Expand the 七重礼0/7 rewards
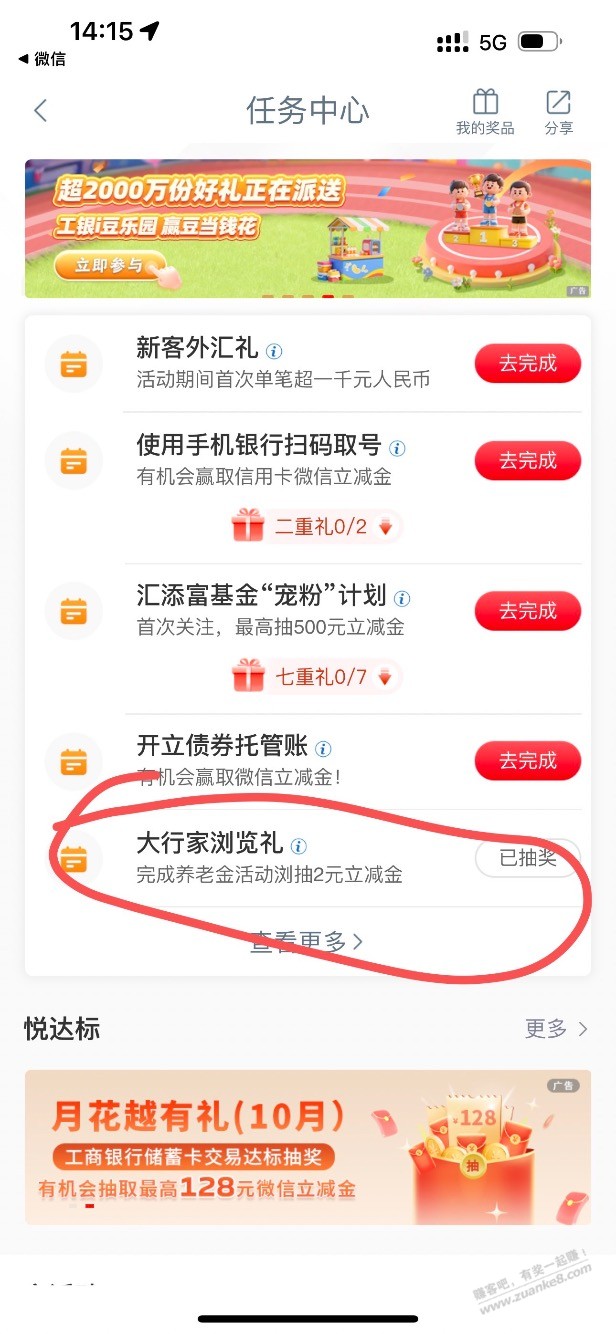The height and width of the screenshot is (1334, 616). 316,677
